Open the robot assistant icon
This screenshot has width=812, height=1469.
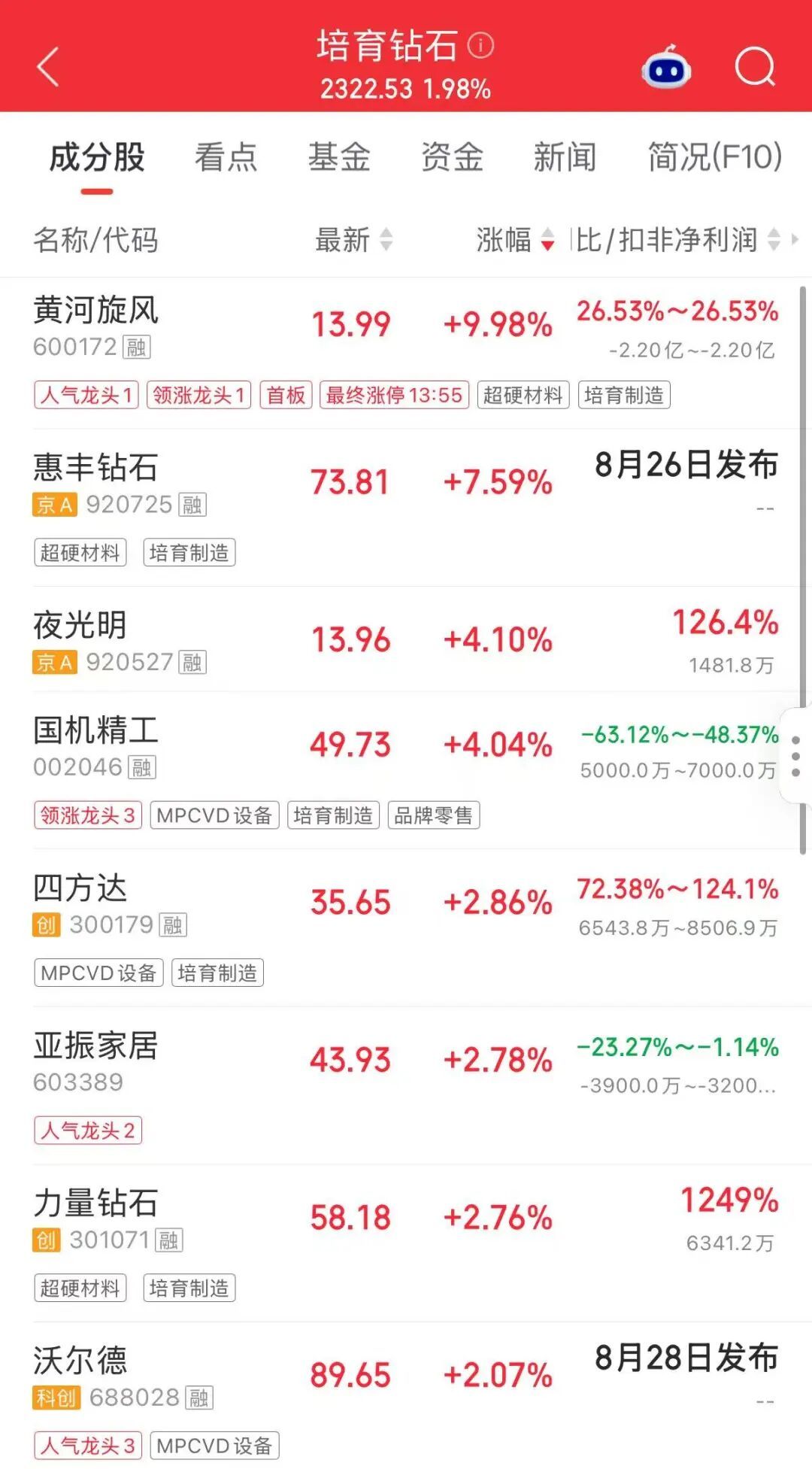[x=667, y=67]
